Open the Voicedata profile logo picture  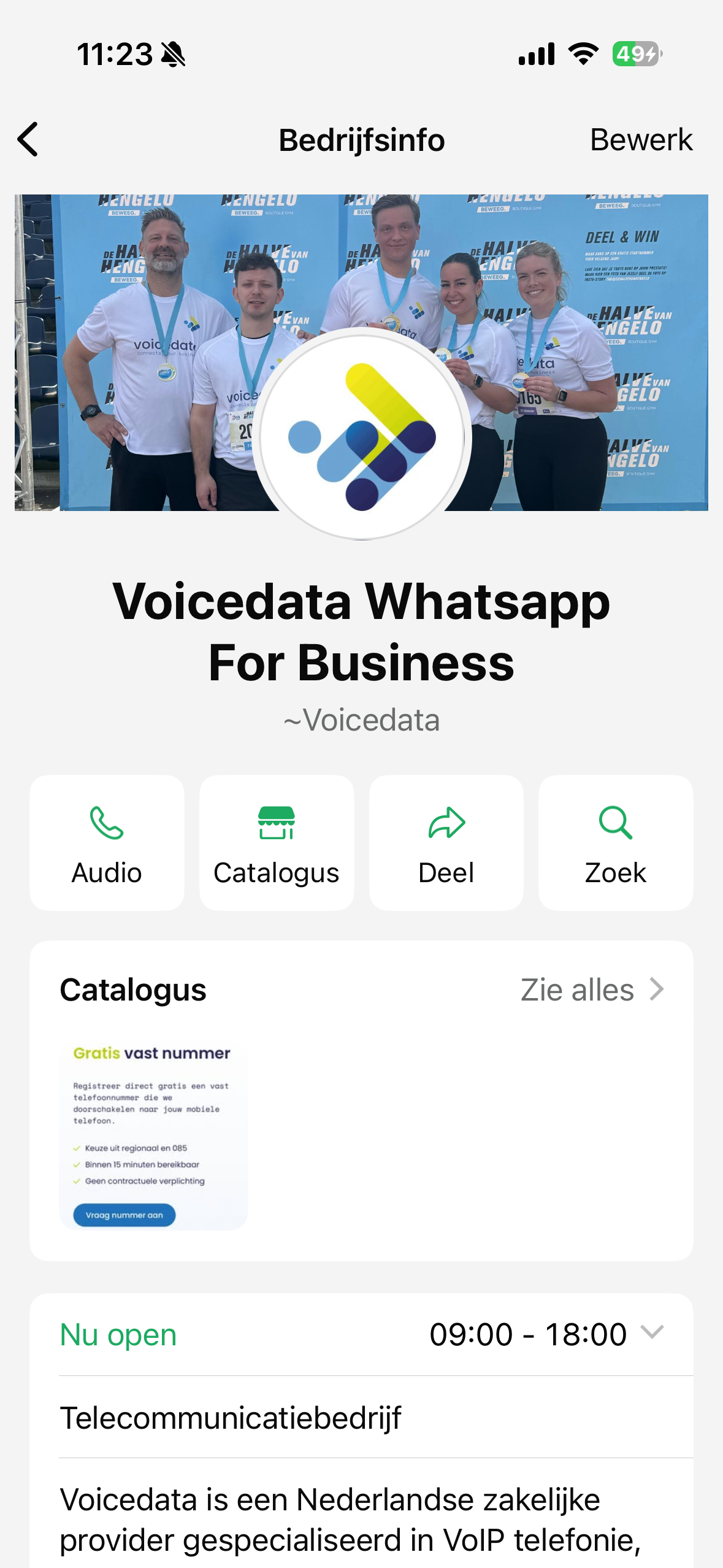(x=362, y=434)
